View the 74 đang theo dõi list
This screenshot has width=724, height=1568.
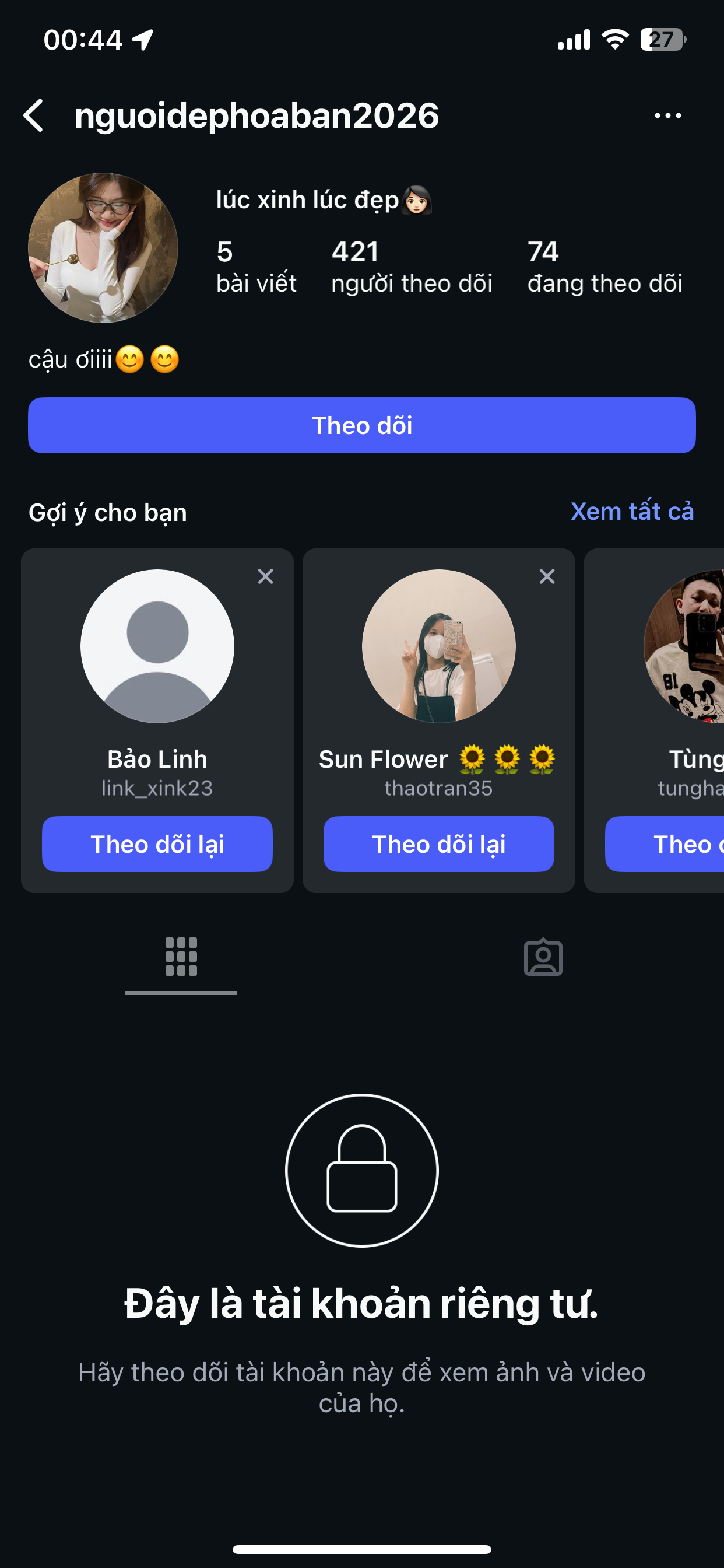coord(604,268)
